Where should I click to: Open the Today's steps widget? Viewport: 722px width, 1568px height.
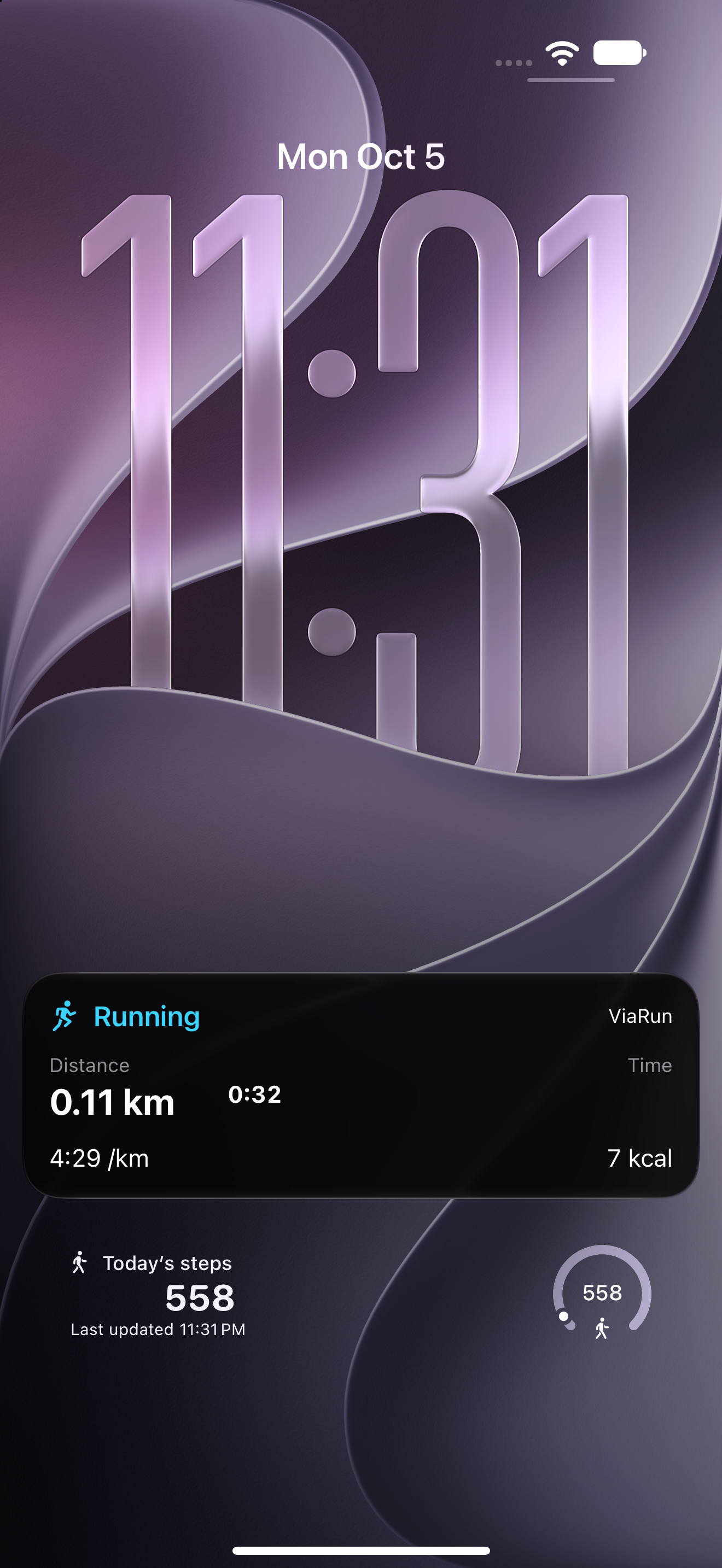158,1295
